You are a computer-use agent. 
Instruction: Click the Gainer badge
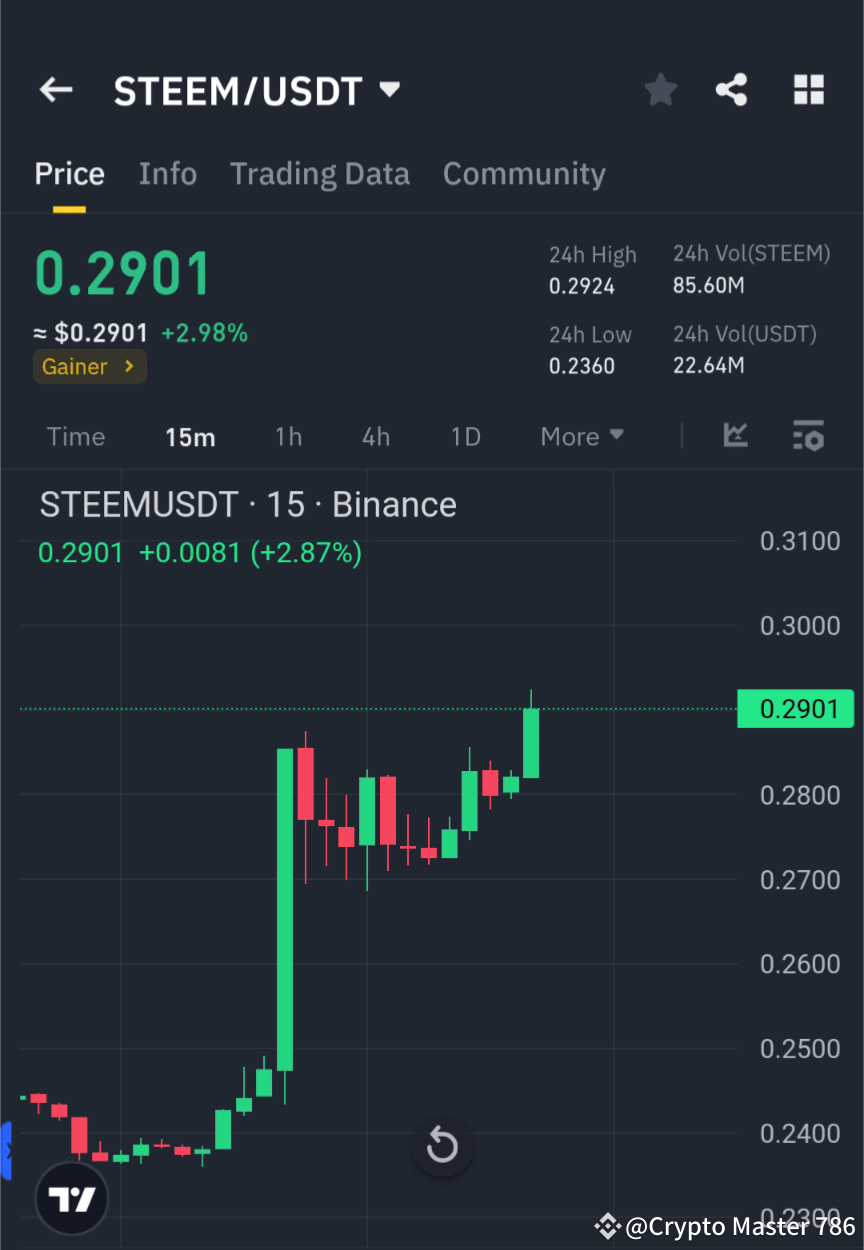click(90, 366)
